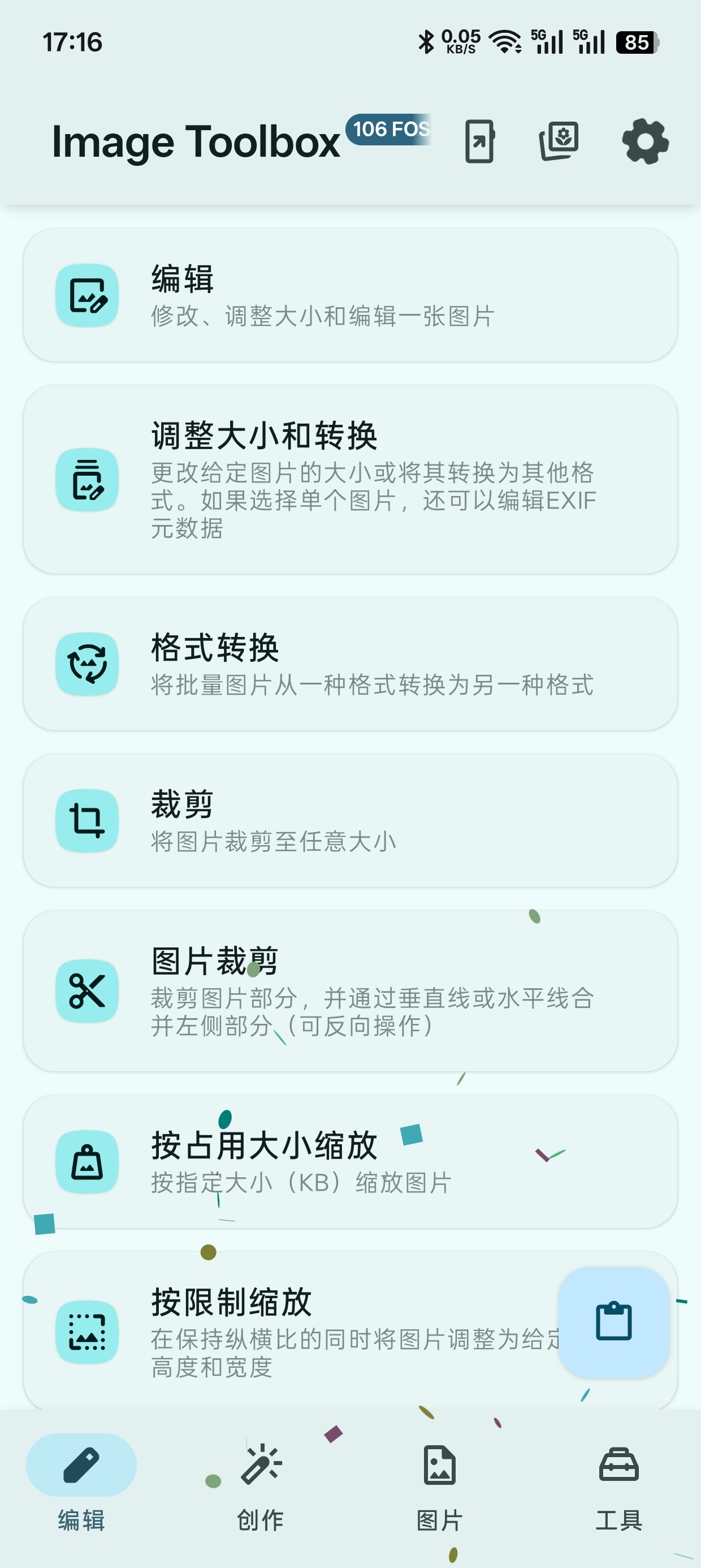701x1568 pixels.
Task: Open 图片裁剪 cutting tool
Action: pyautogui.click(x=350, y=991)
